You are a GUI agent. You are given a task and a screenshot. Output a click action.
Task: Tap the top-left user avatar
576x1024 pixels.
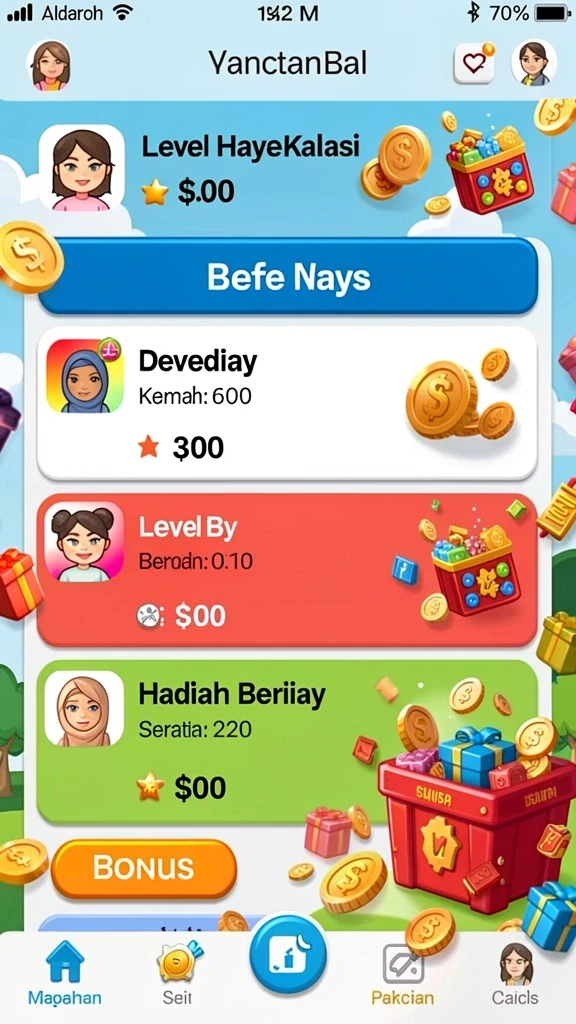(49, 65)
